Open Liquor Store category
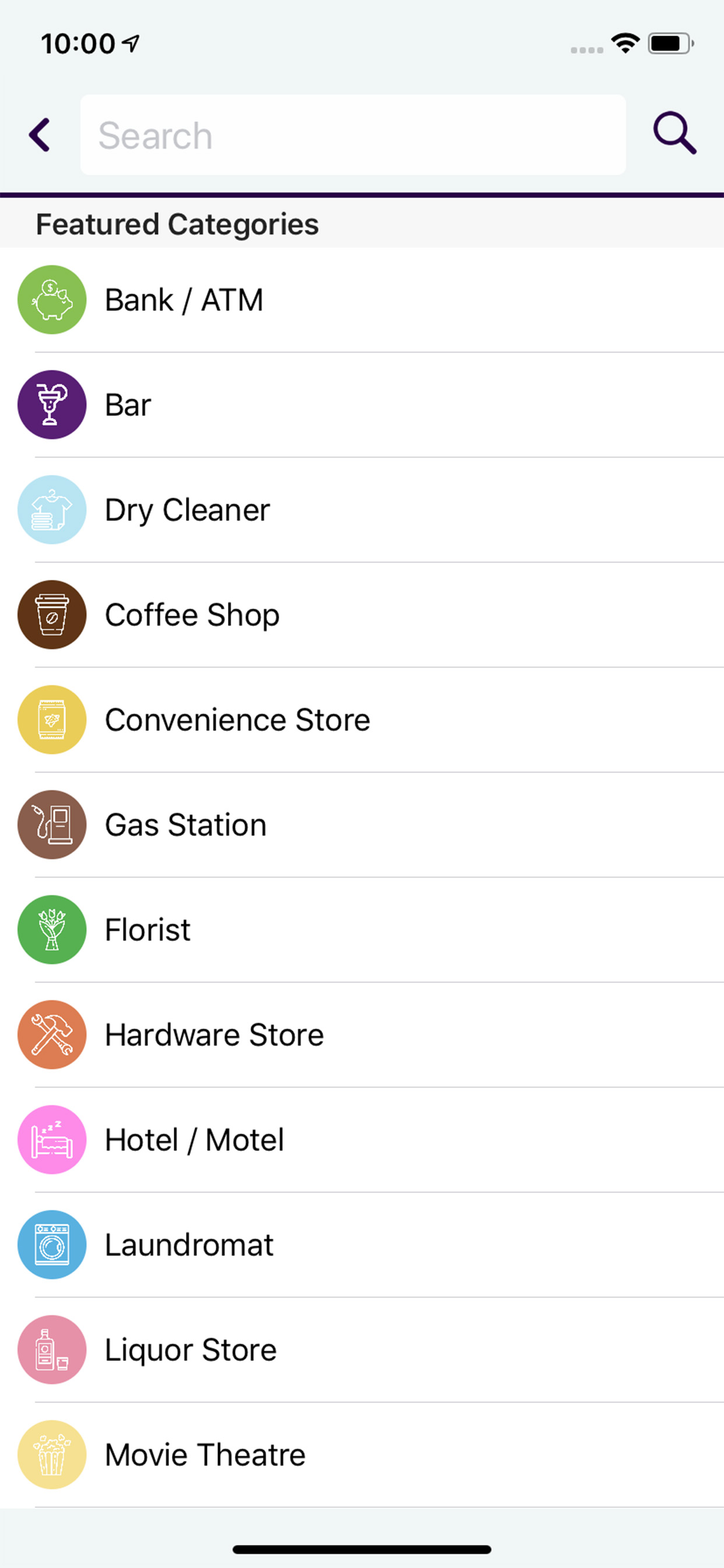The height and width of the screenshot is (1568, 724). [362, 1349]
